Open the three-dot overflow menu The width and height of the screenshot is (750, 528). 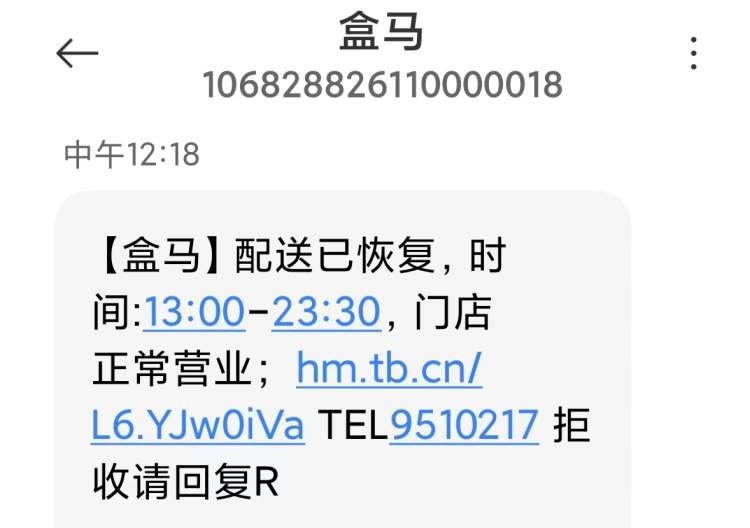pyautogui.click(x=694, y=54)
